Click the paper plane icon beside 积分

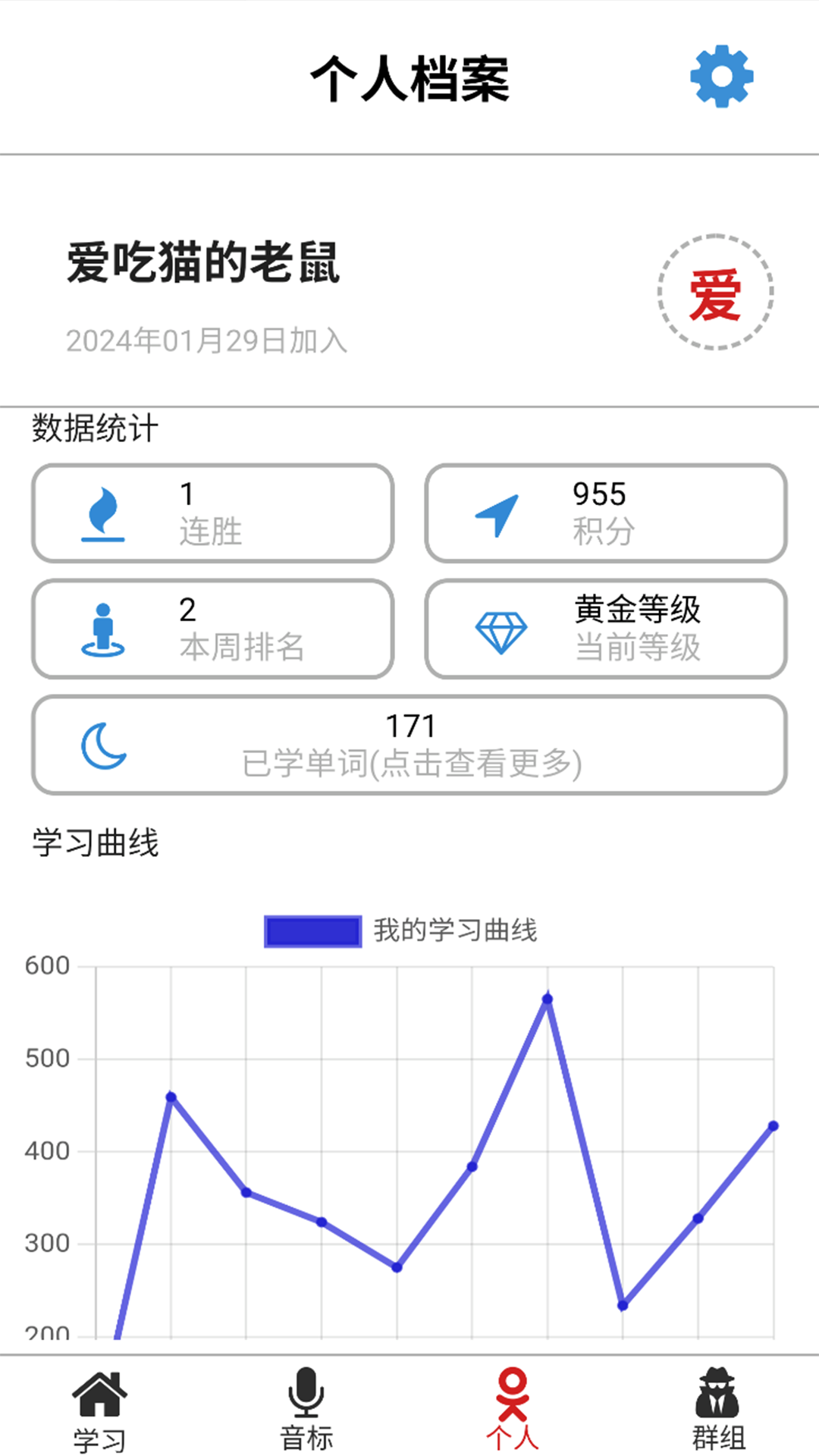(498, 513)
